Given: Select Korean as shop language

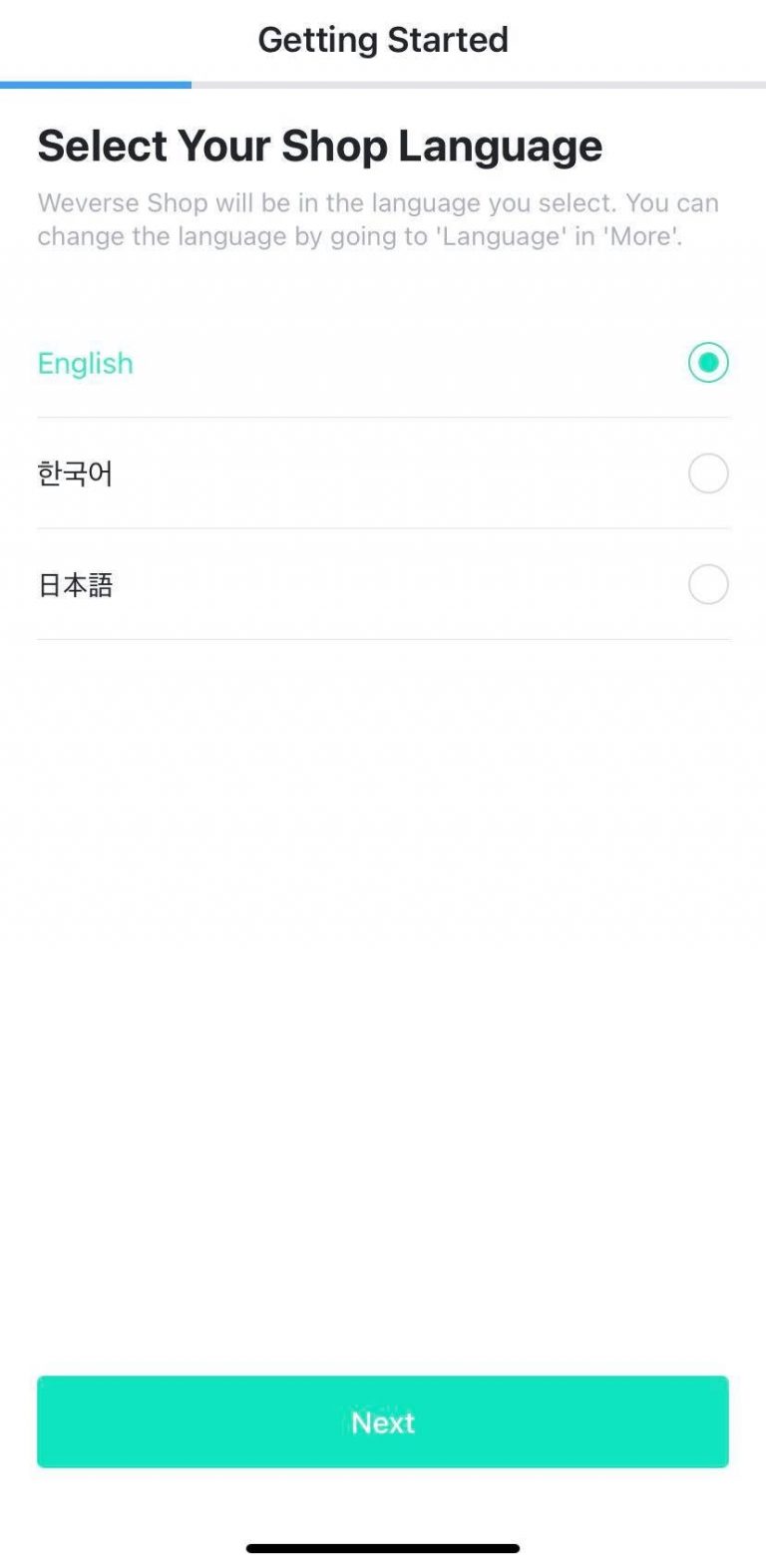Looking at the screenshot, I should pyautogui.click(x=708, y=473).
